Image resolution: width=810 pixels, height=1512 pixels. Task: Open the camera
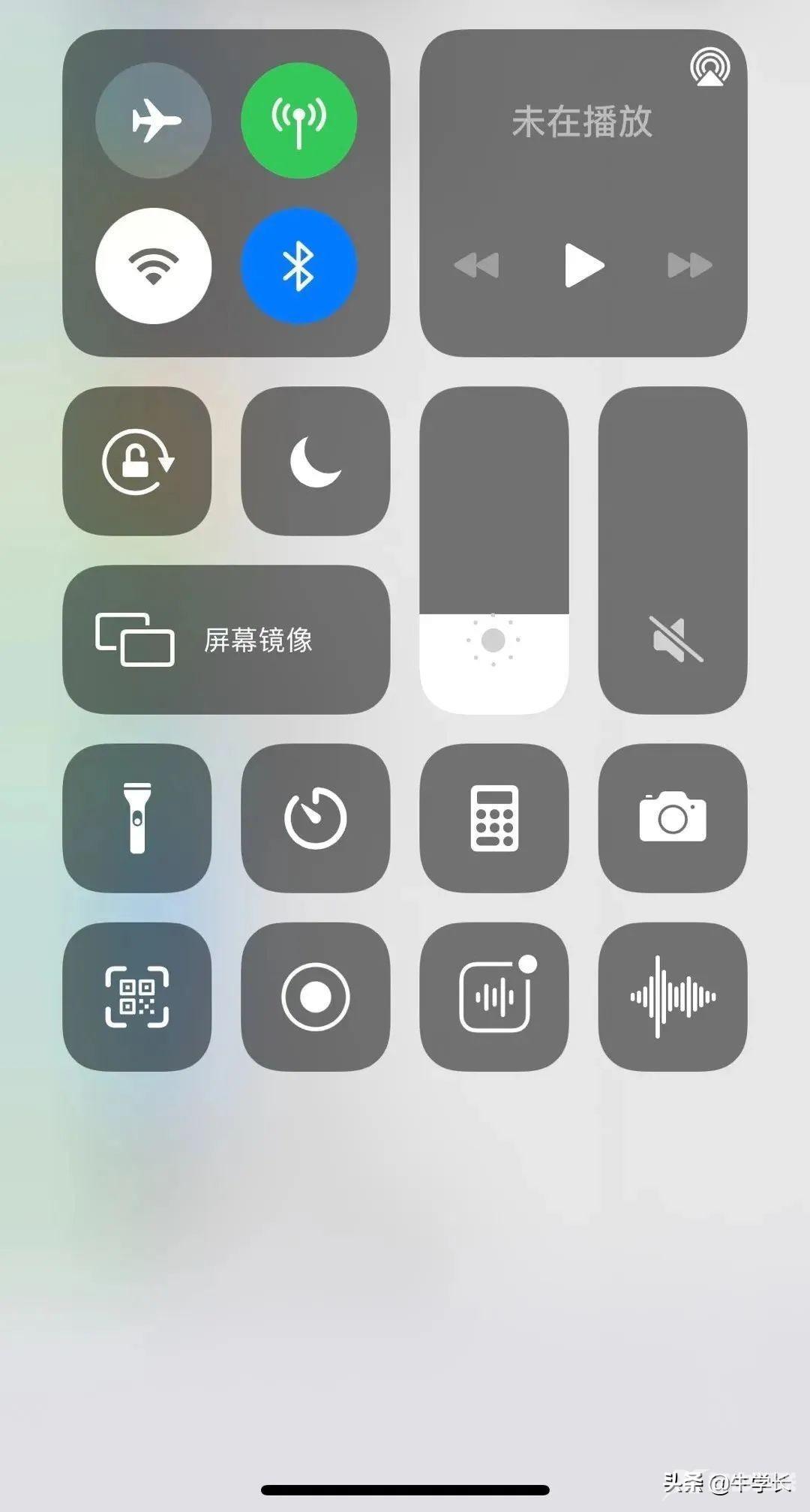(x=672, y=817)
